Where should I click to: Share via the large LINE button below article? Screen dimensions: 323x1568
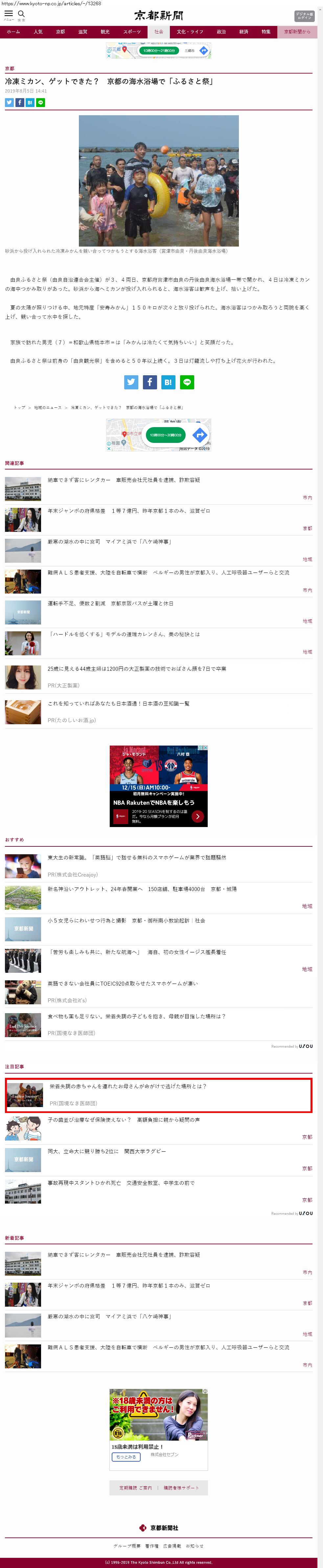[187, 381]
